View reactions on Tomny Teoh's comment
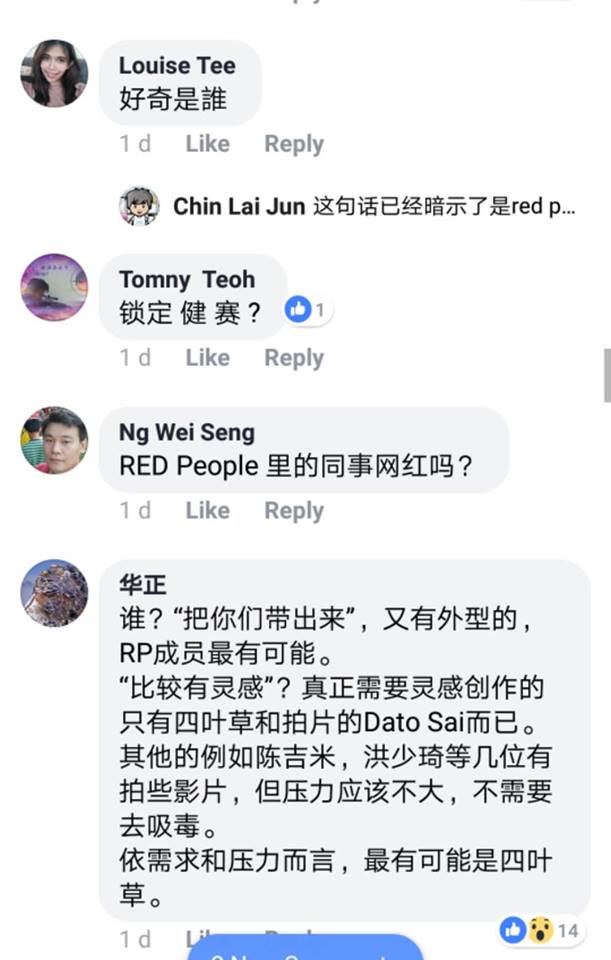611x960 pixels. coord(306,310)
